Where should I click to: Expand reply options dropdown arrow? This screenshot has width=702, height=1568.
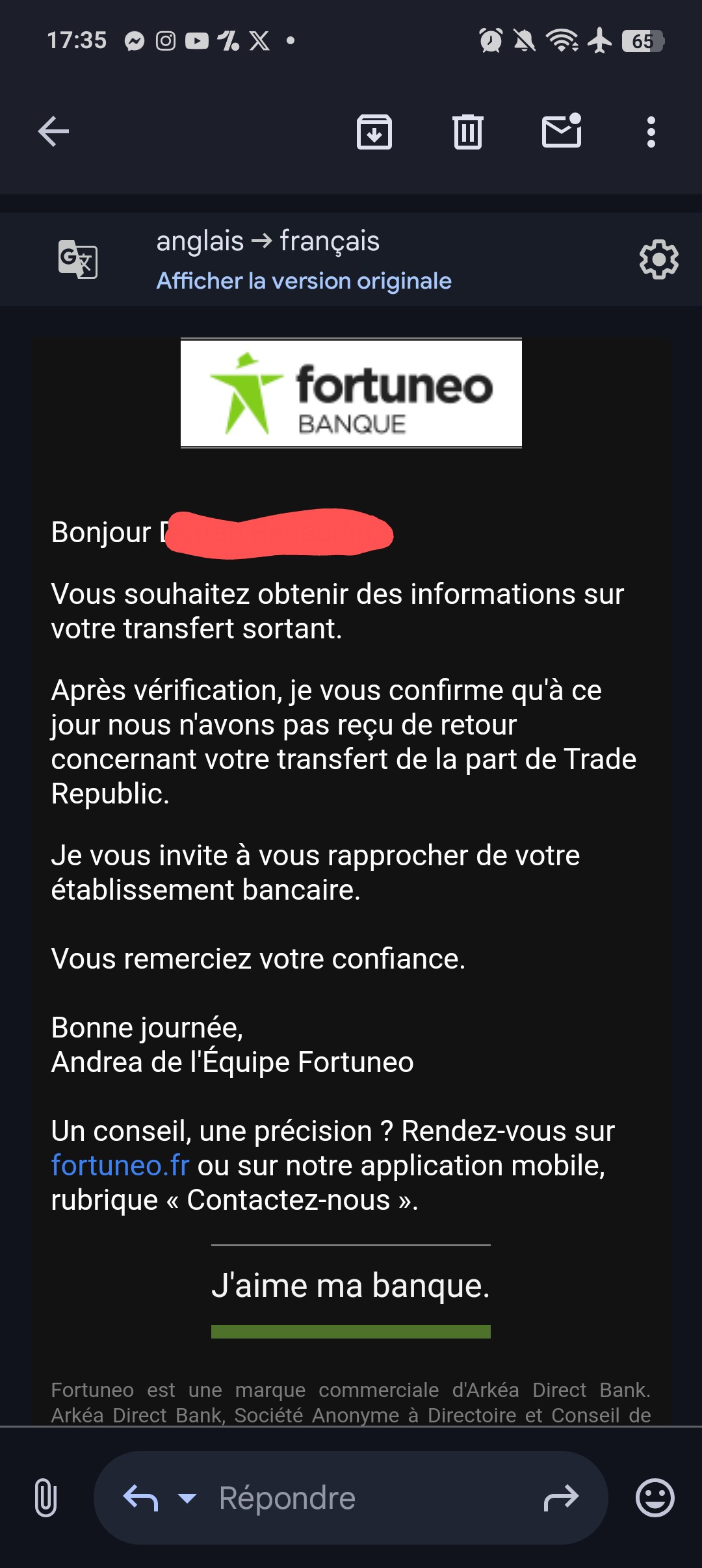point(187,1498)
